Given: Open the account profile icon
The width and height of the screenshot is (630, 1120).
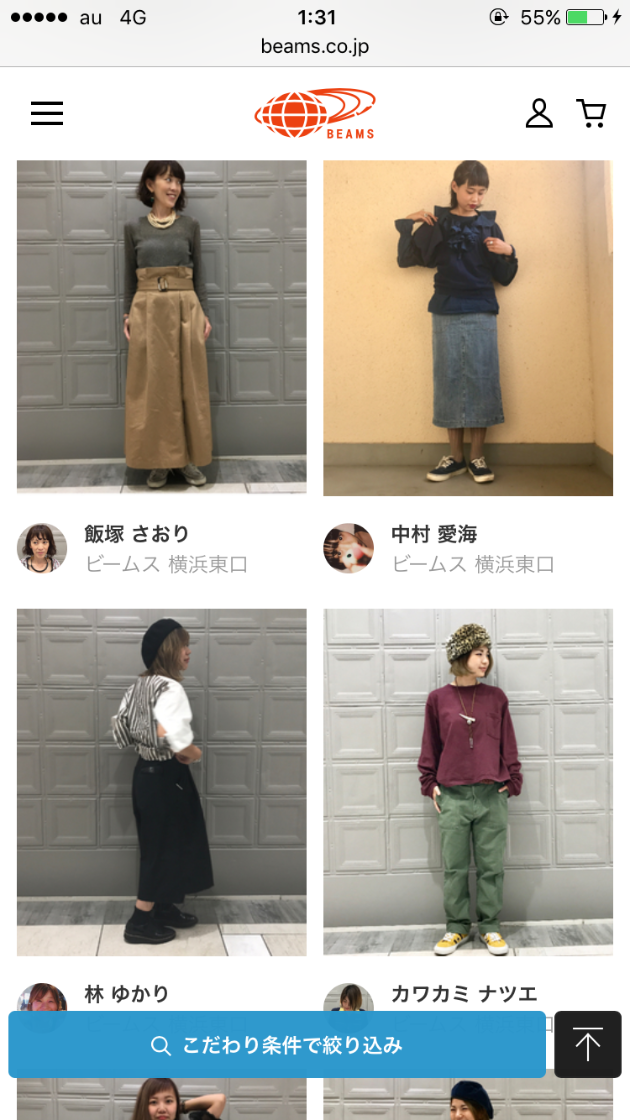Looking at the screenshot, I should [539, 114].
